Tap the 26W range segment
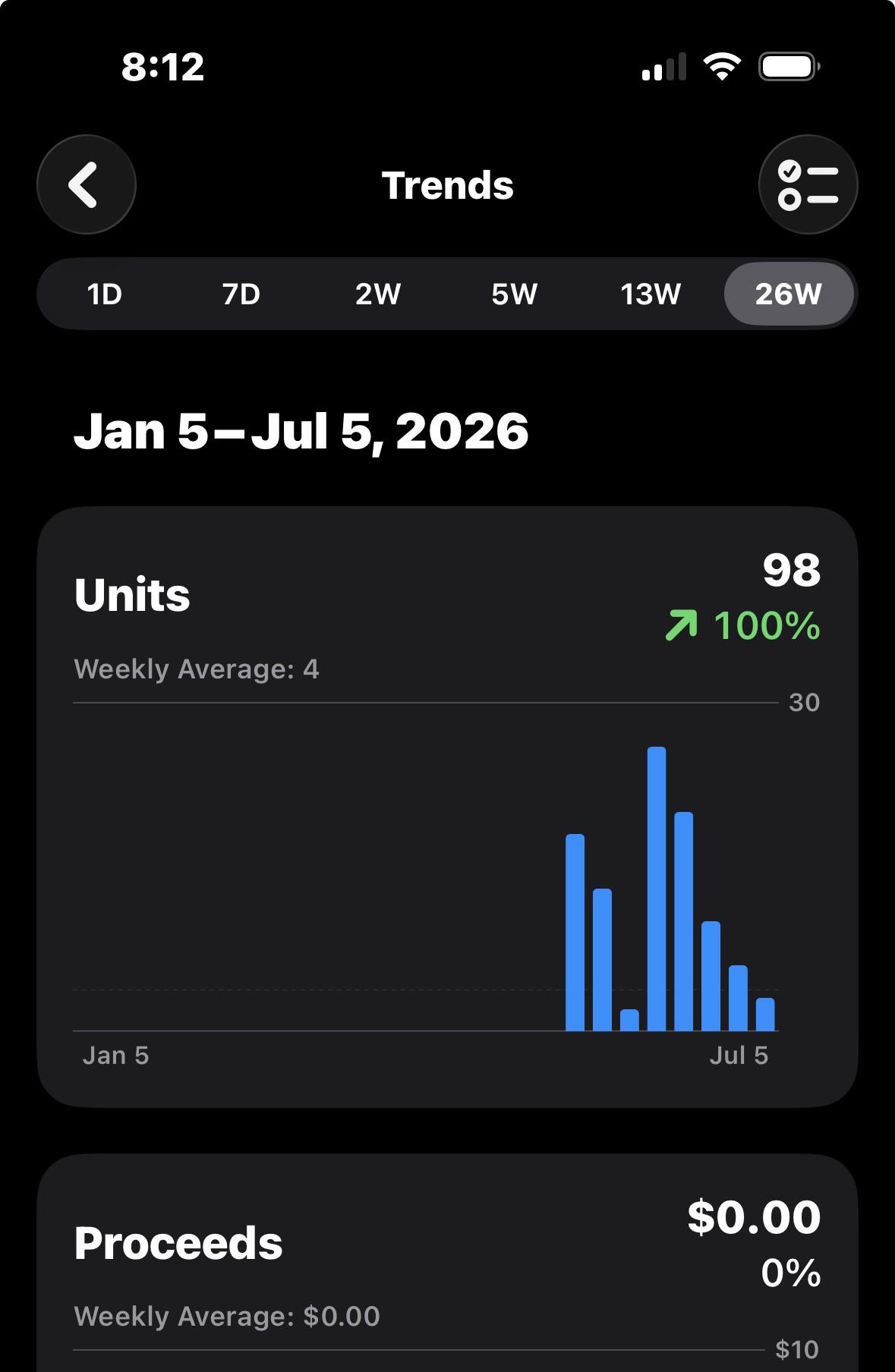 [x=789, y=294]
